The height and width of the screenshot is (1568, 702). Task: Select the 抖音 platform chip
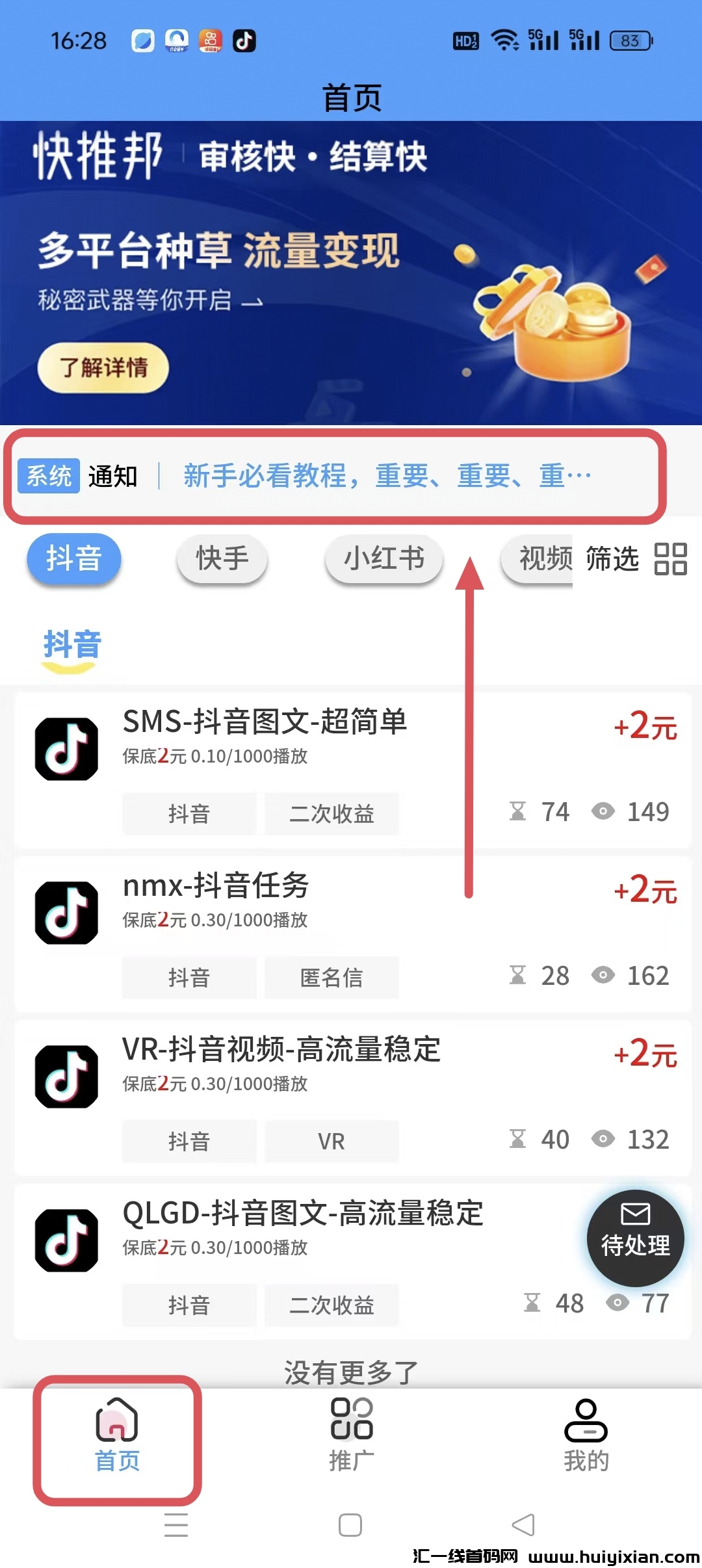click(74, 558)
